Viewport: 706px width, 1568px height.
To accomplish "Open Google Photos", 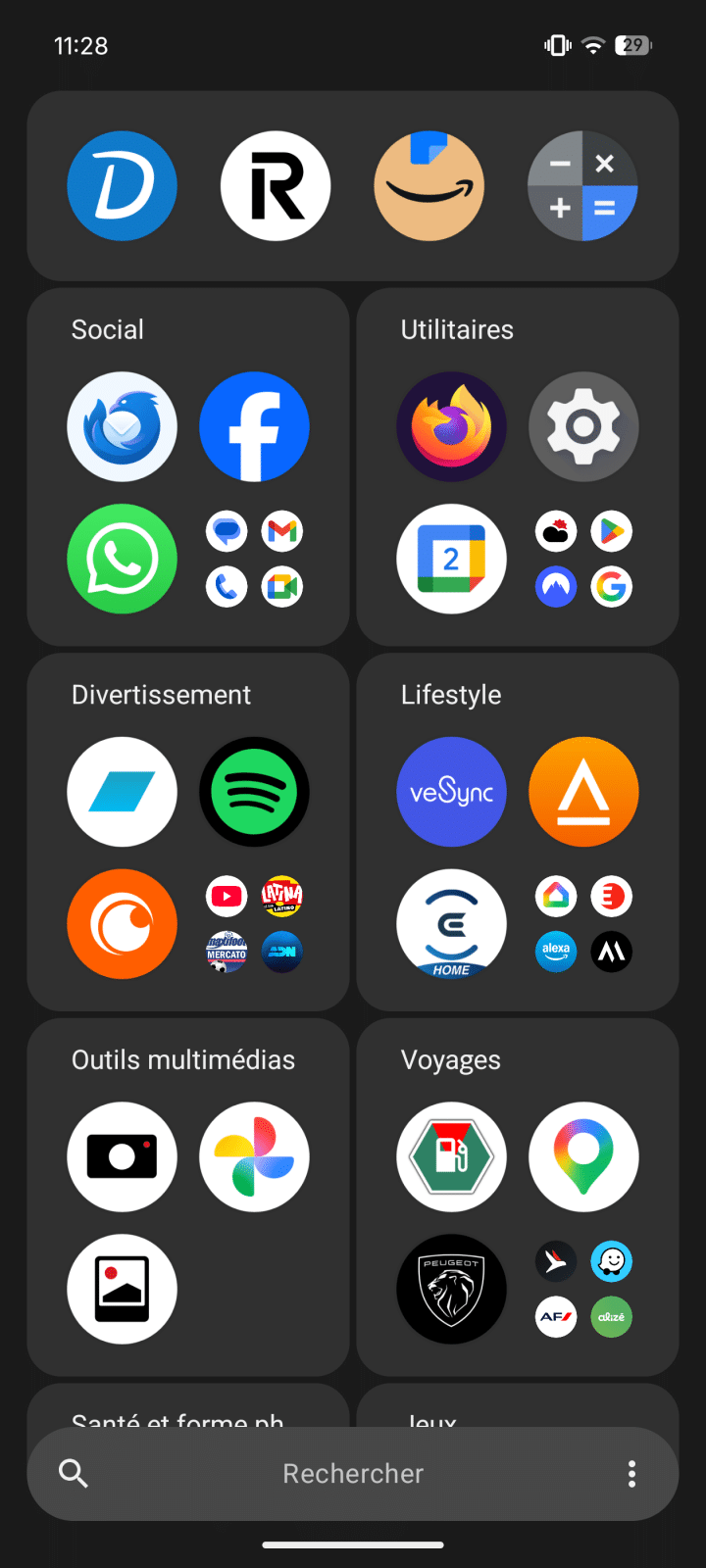I will (254, 1156).
